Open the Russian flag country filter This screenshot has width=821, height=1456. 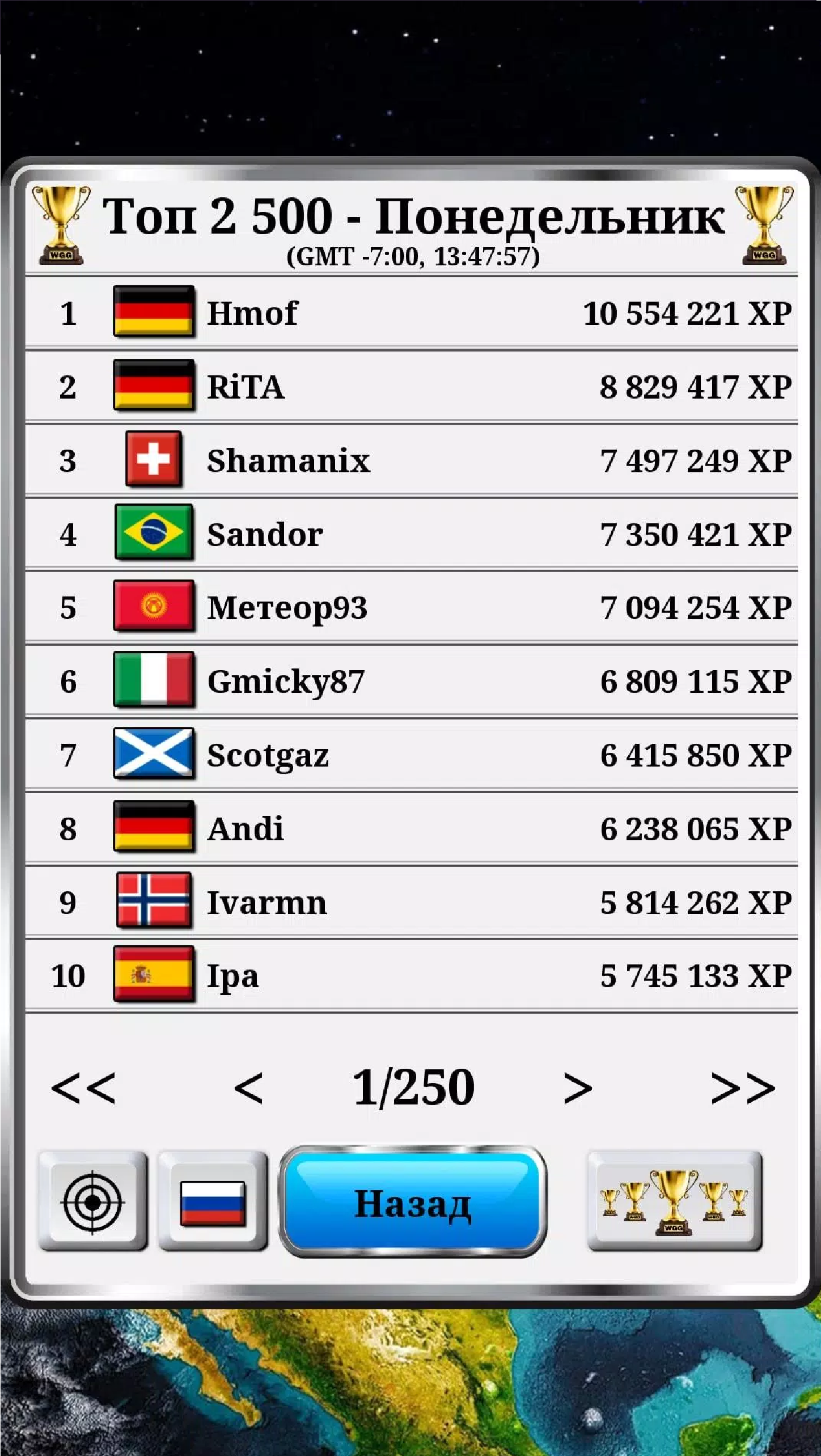[x=213, y=1202]
